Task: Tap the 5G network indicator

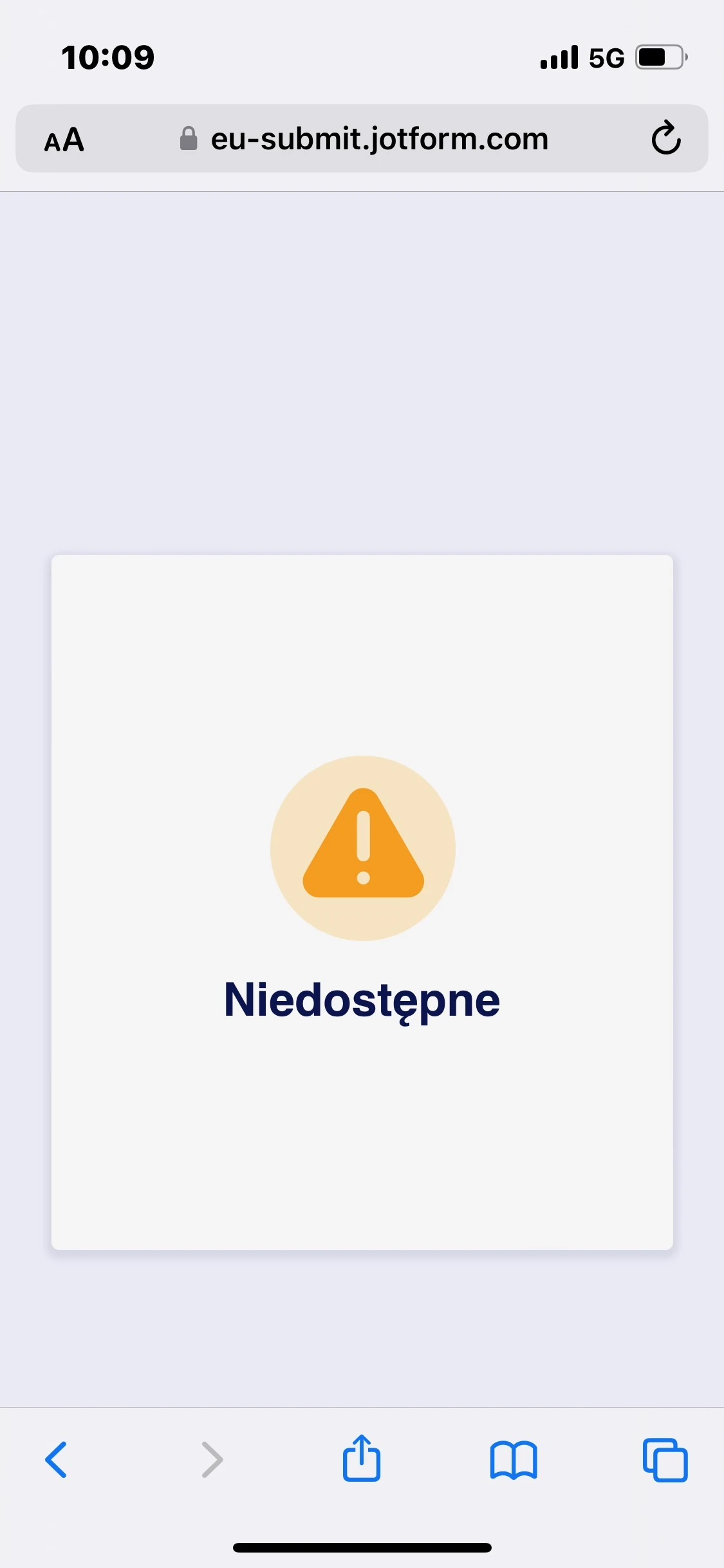Action: click(604, 57)
